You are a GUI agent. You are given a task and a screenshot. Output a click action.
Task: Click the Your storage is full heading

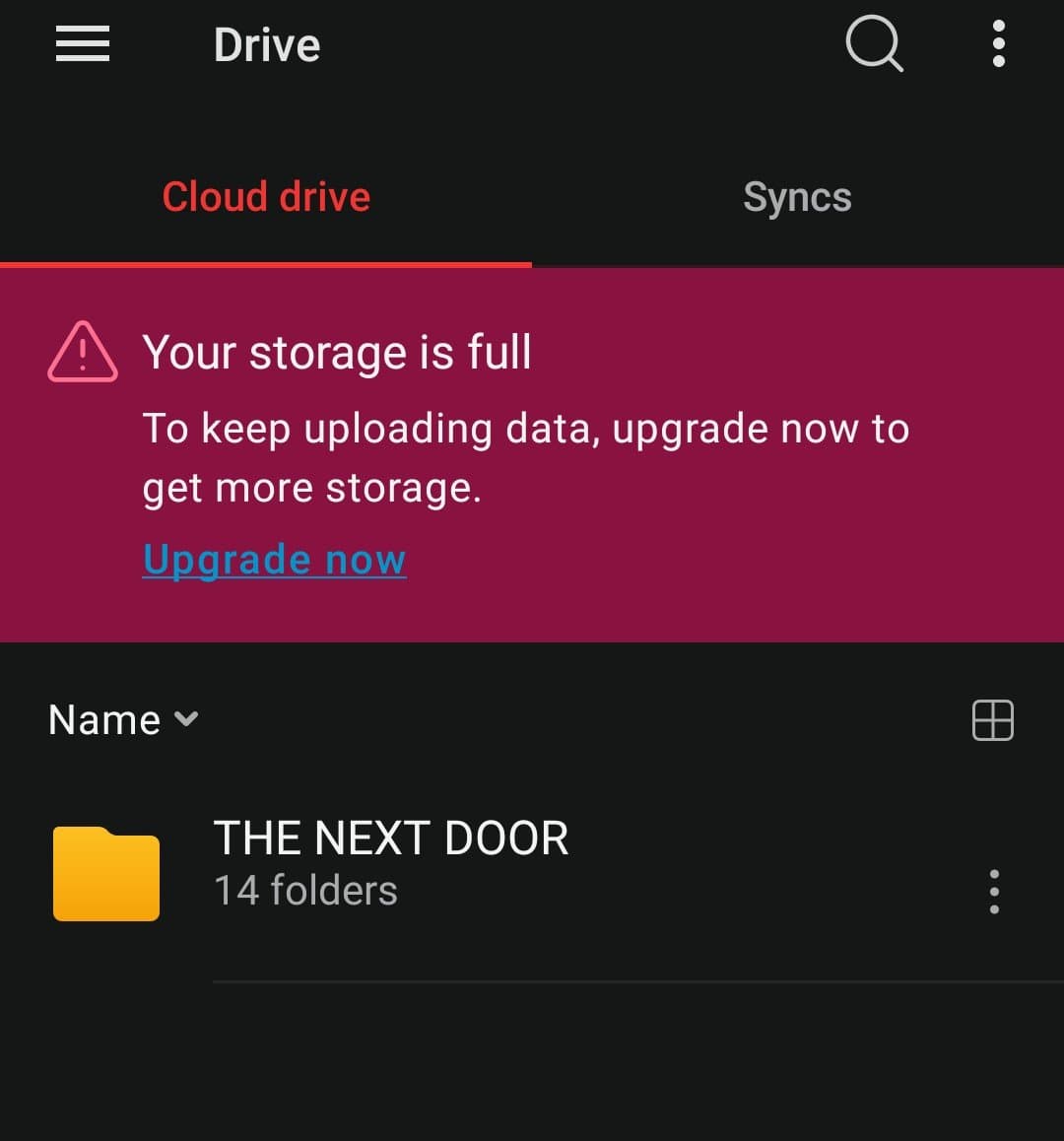pyautogui.click(x=337, y=352)
